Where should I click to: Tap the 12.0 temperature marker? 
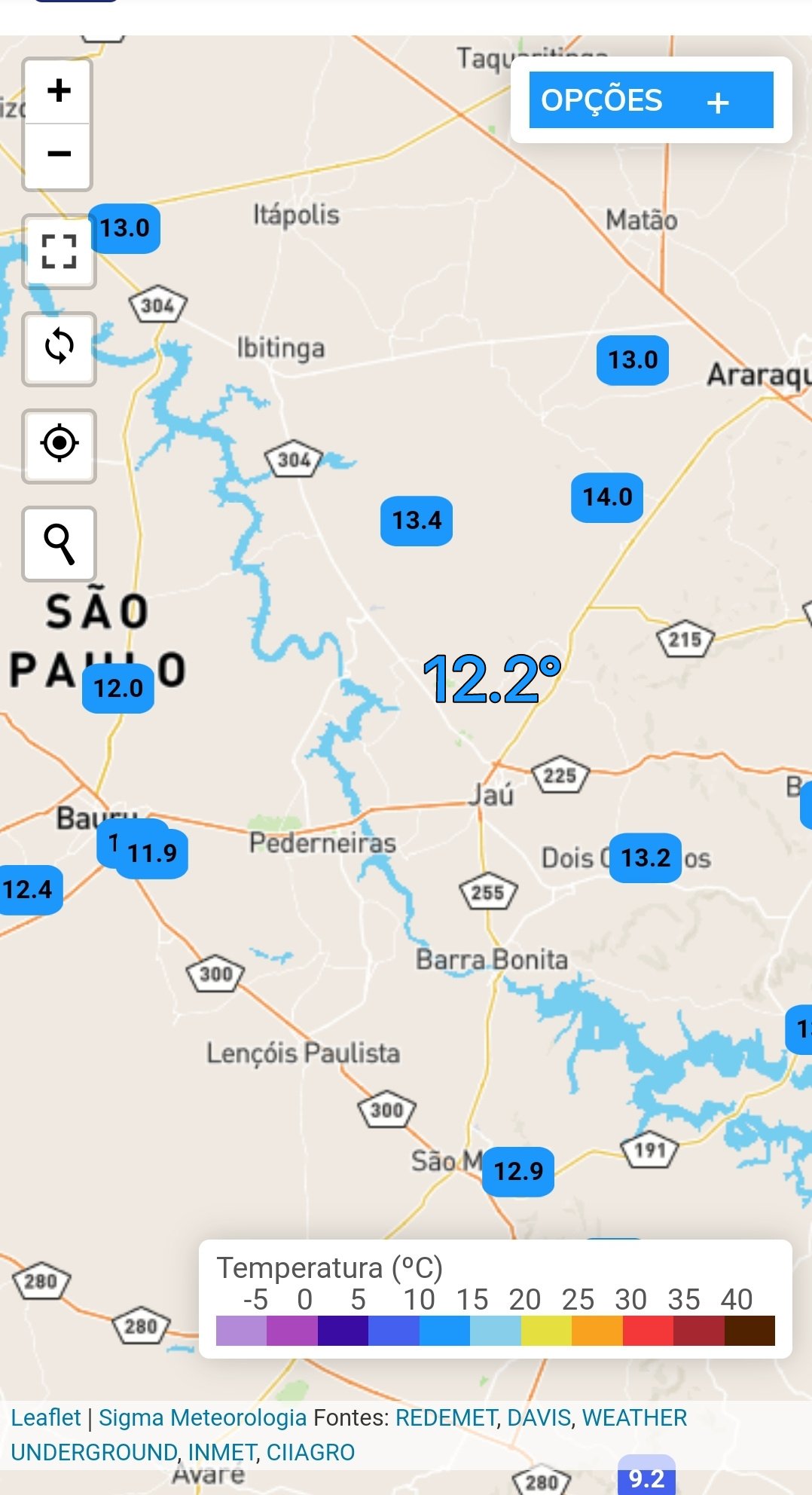point(118,689)
